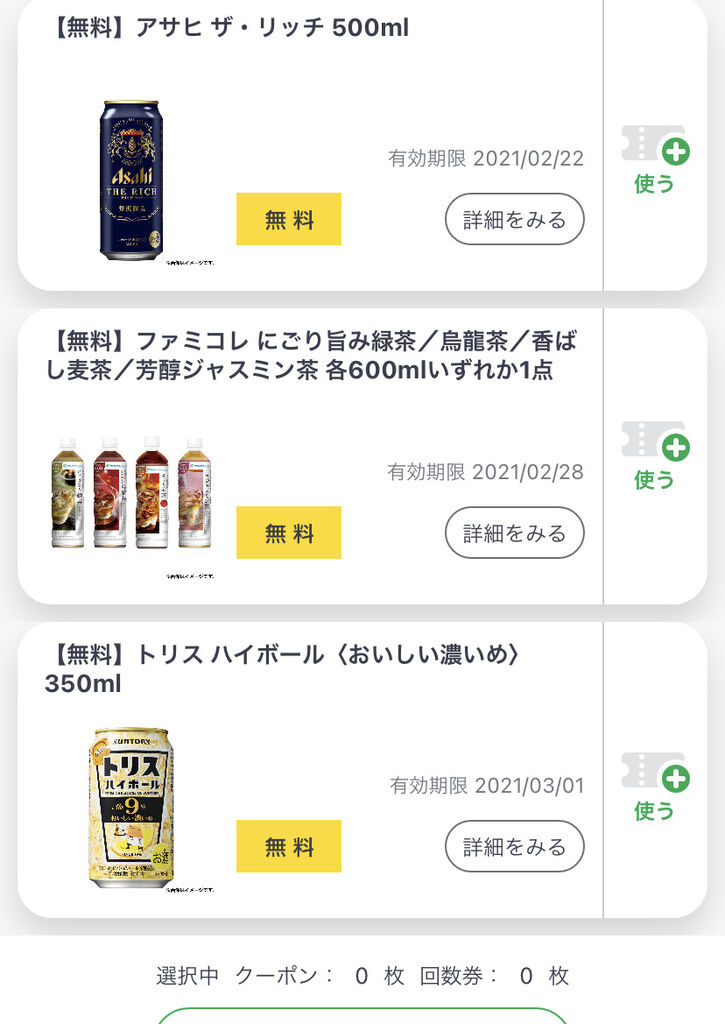The height and width of the screenshot is (1024, 725).
Task: View details for Asahi The Rich coupon
Action: tap(514, 219)
